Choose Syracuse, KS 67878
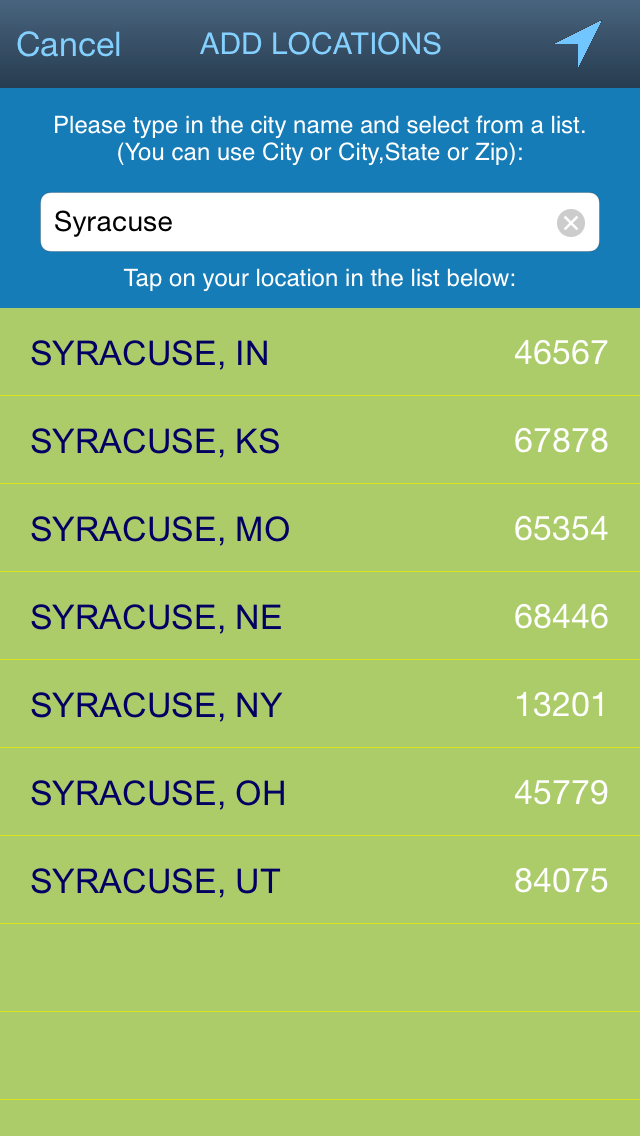This screenshot has width=640, height=1136. click(320, 440)
